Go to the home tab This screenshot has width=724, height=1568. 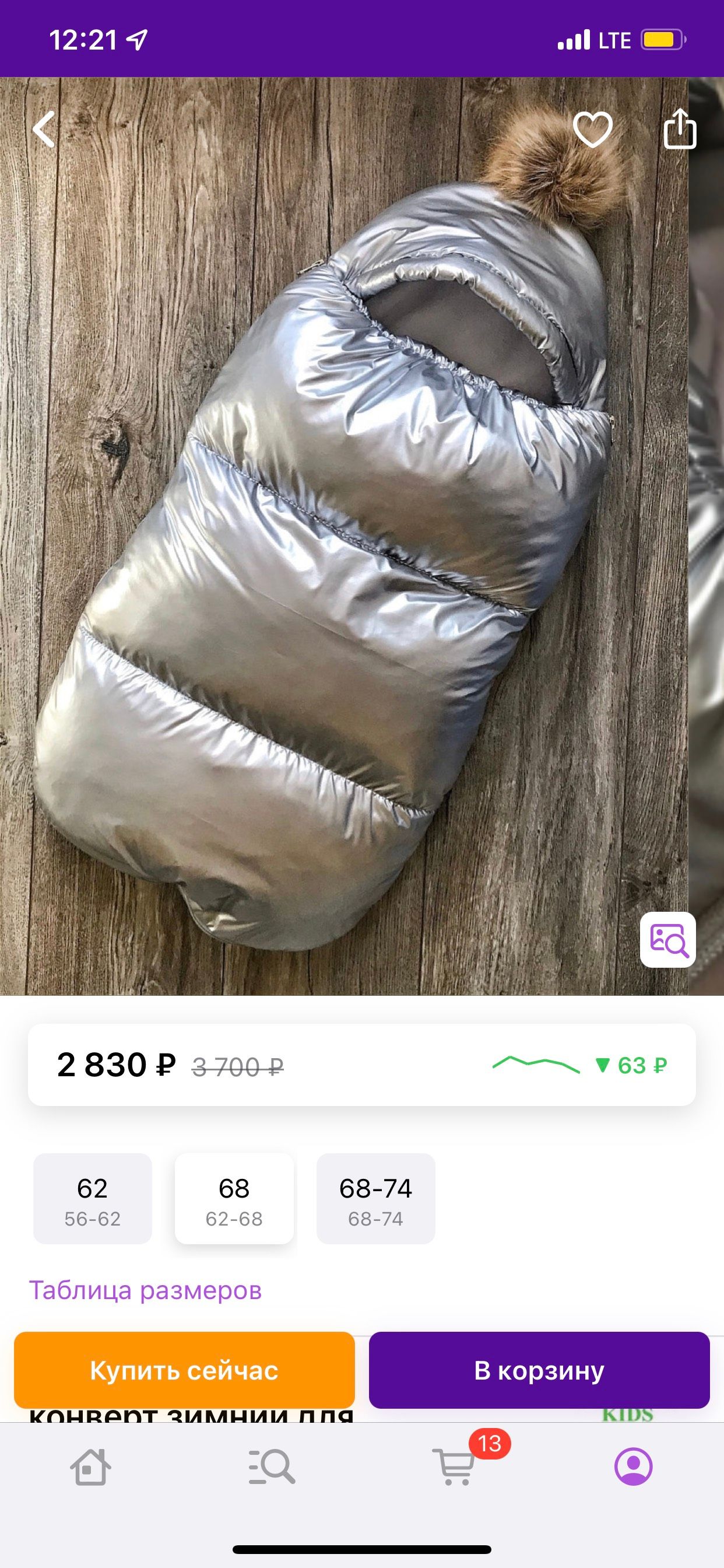91,1466
